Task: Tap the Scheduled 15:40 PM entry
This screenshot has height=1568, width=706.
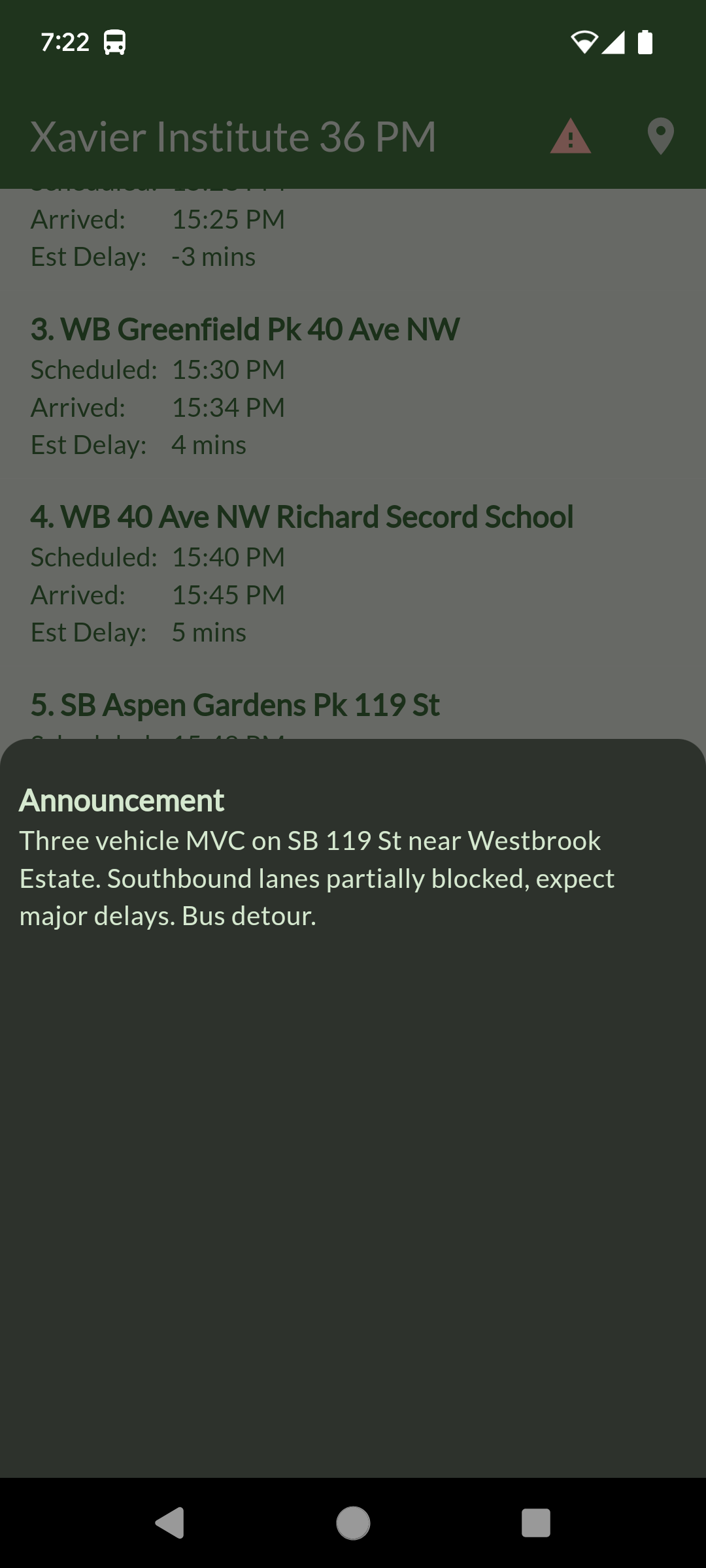Action: pos(157,557)
